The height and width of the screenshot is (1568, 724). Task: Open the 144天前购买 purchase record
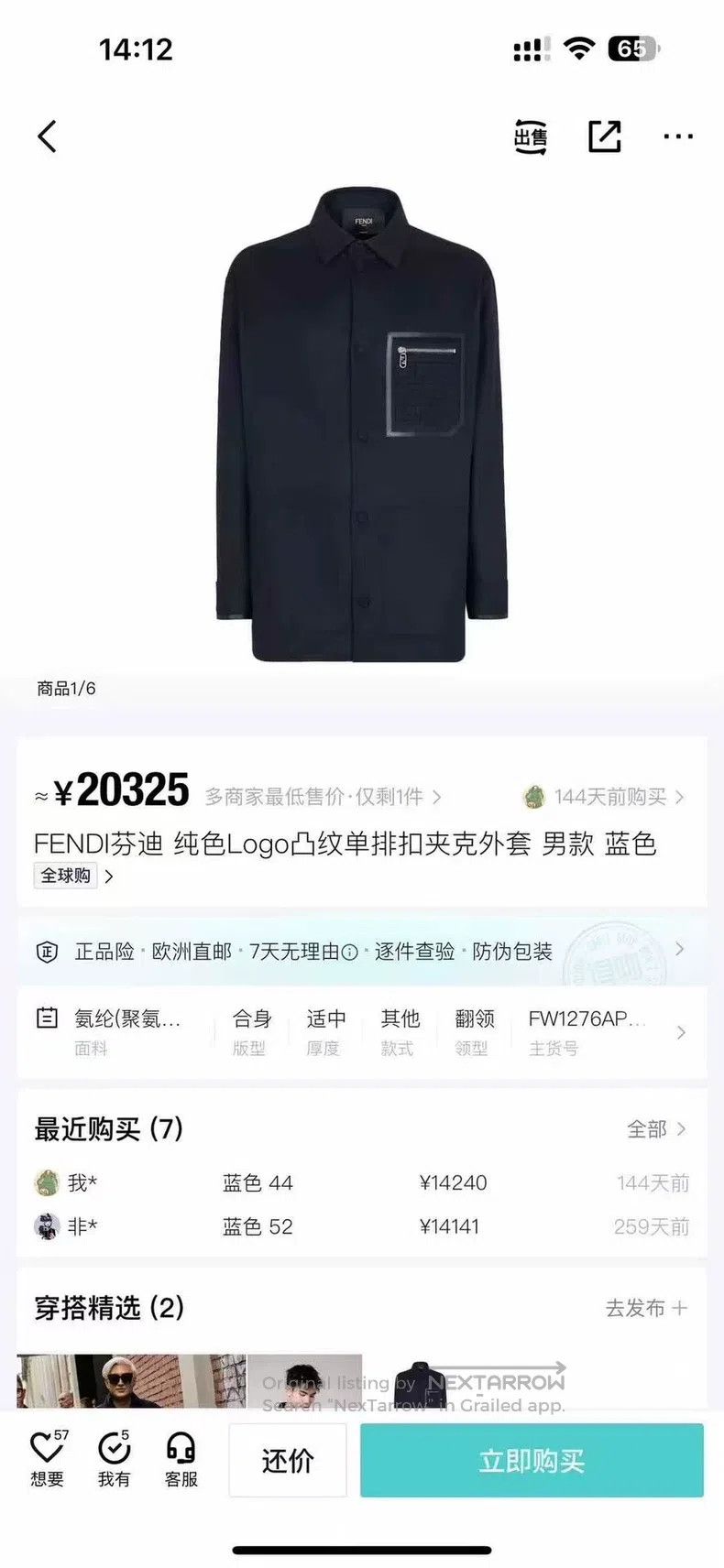click(x=603, y=797)
